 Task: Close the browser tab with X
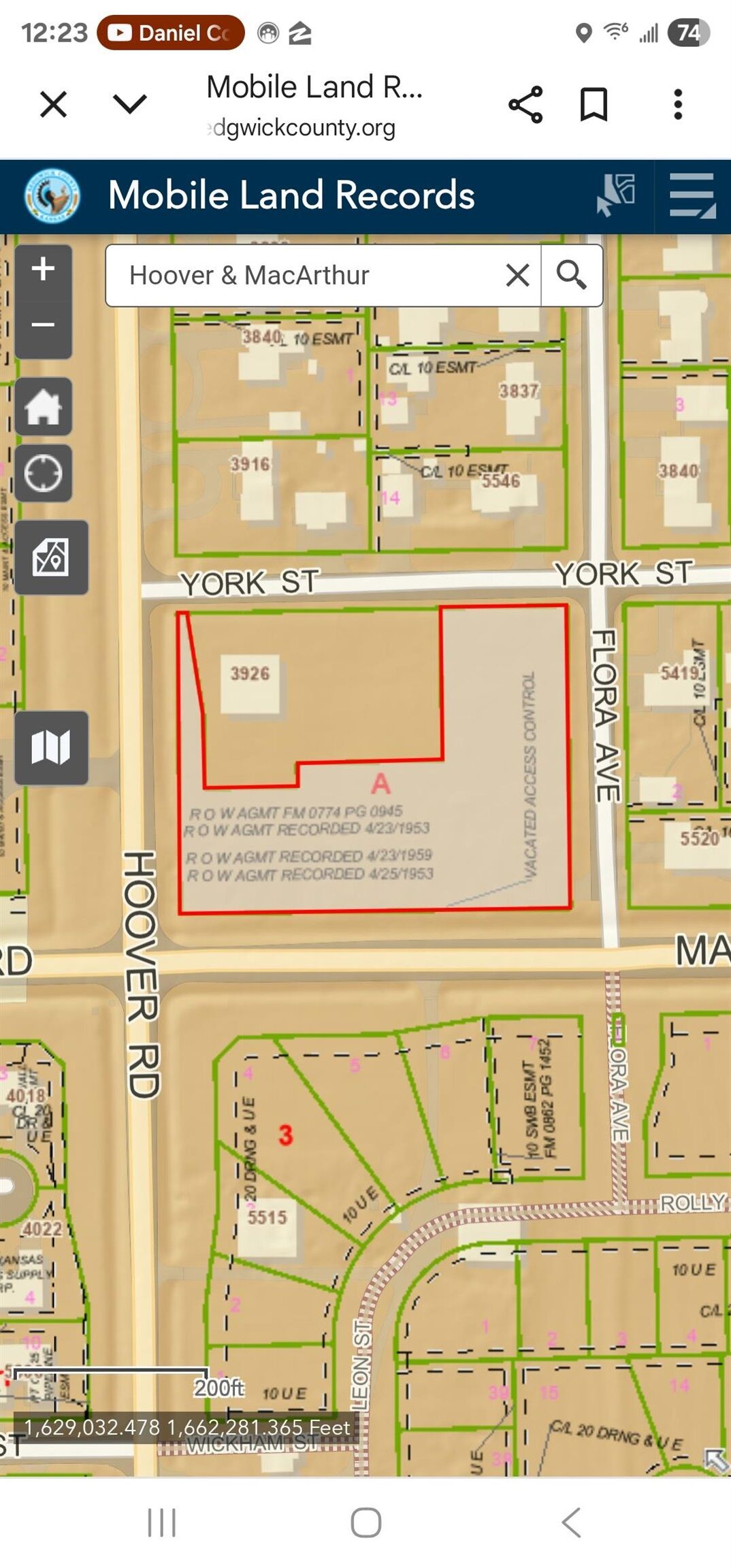pos(53,105)
